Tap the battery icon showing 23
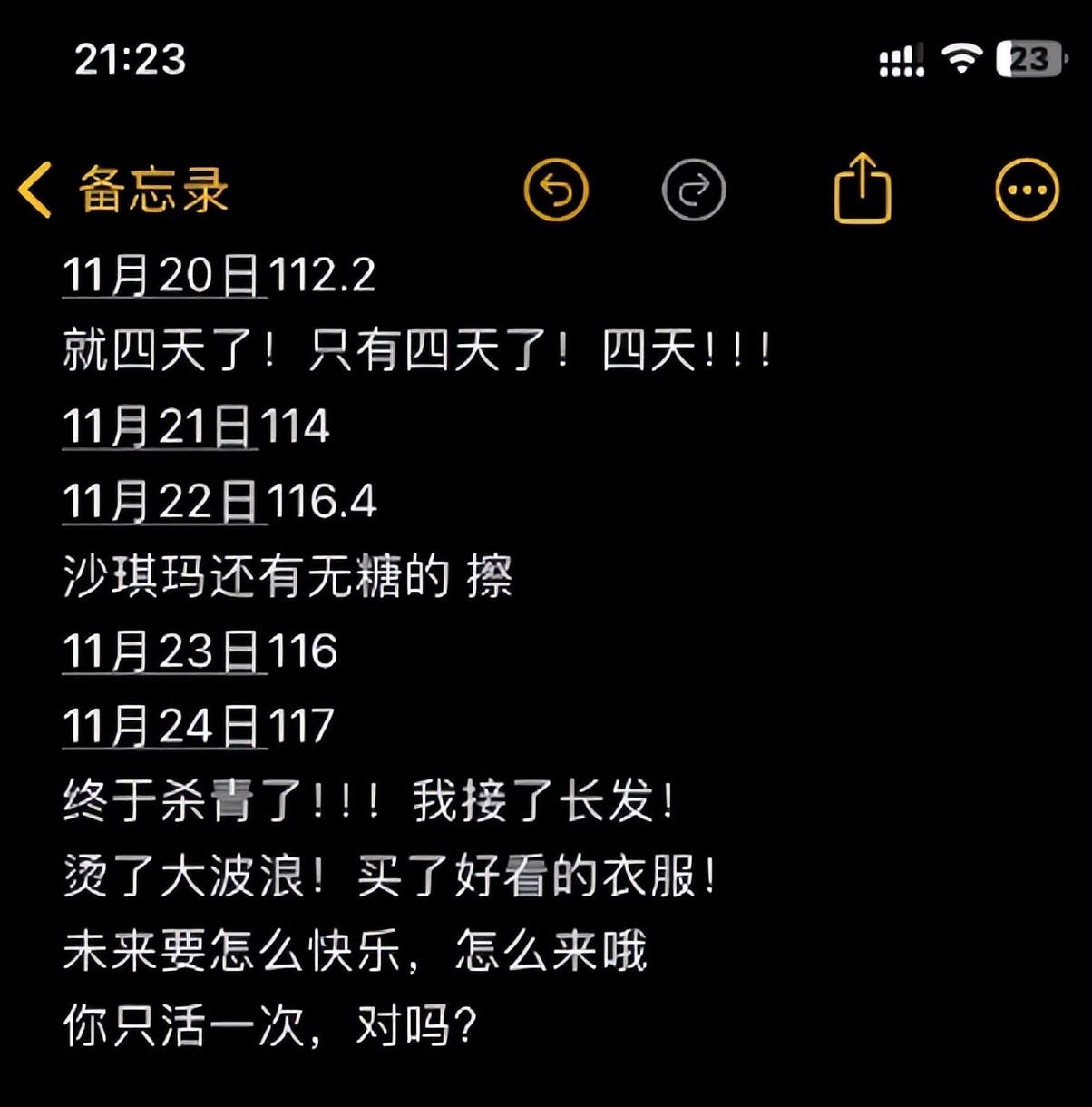The height and width of the screenshot is (1107, 1092). 1029,56
